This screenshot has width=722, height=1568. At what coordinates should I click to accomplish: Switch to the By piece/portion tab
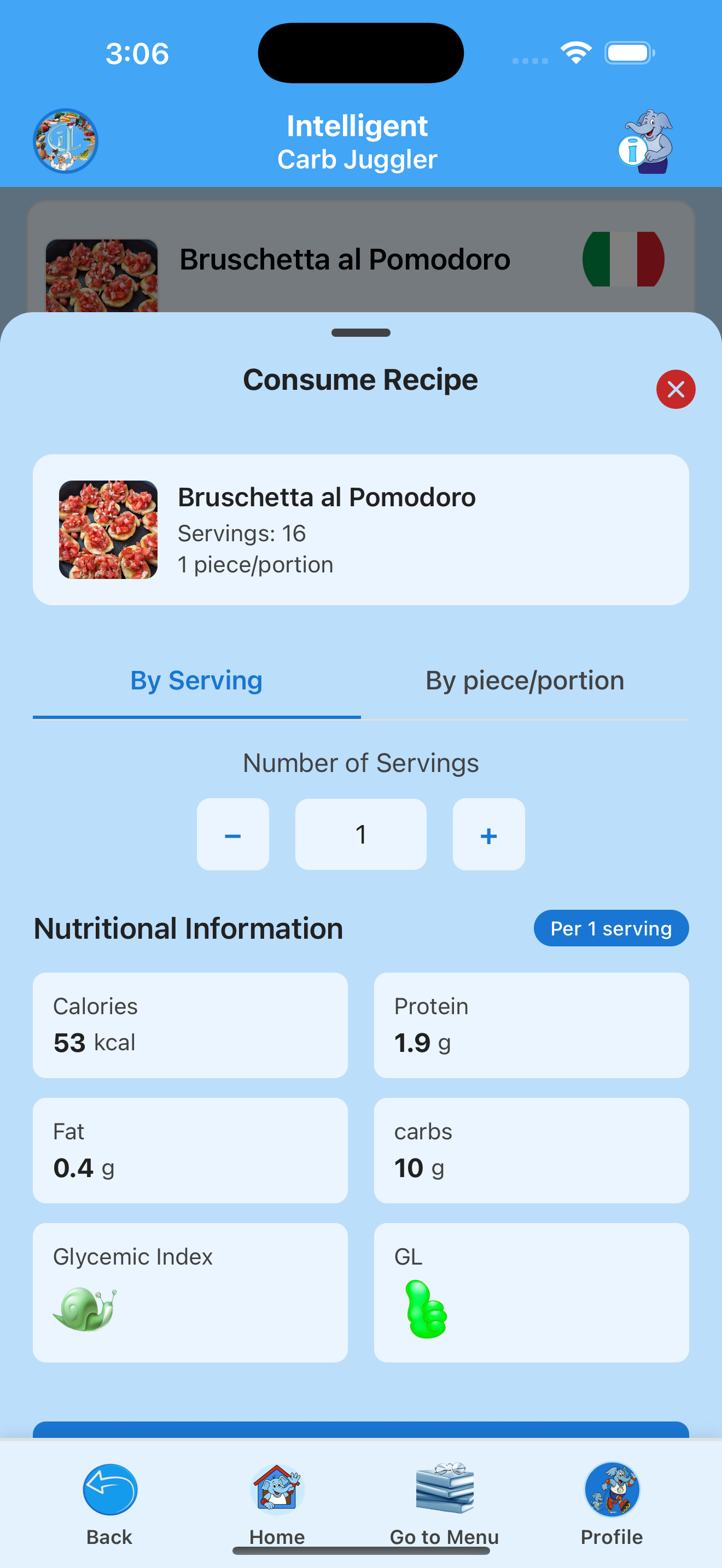524,680
